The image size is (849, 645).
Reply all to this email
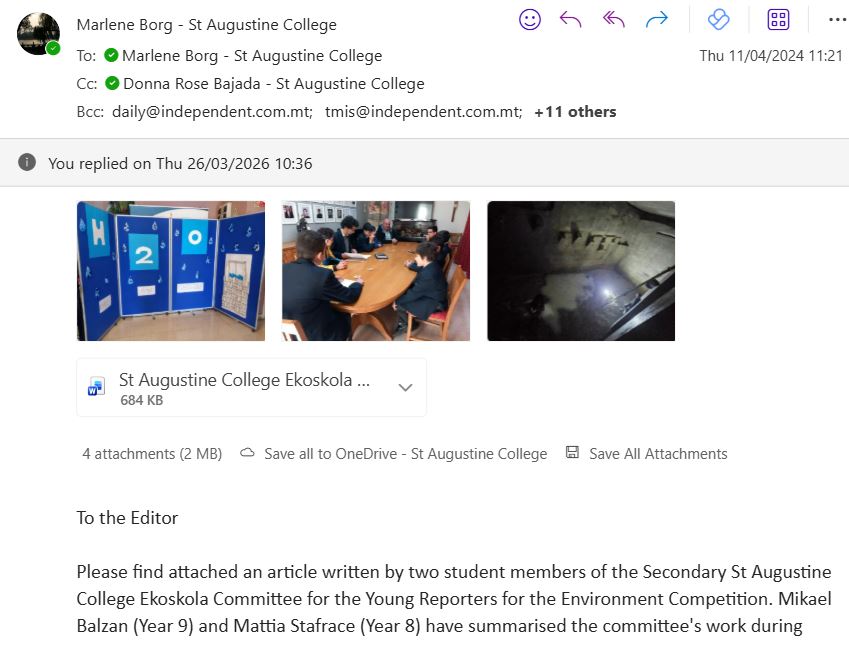614,19
